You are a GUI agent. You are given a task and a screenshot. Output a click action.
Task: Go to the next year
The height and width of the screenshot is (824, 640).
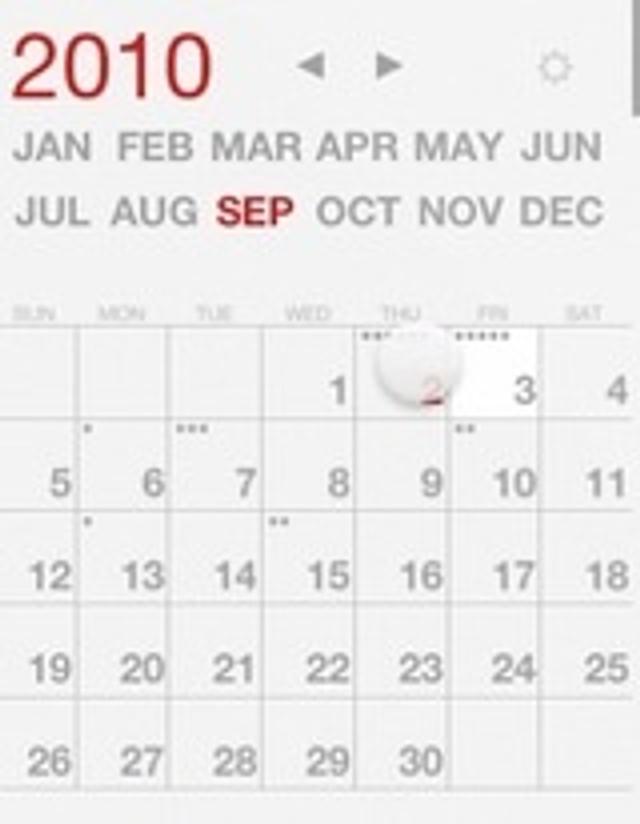click(388, 67)
